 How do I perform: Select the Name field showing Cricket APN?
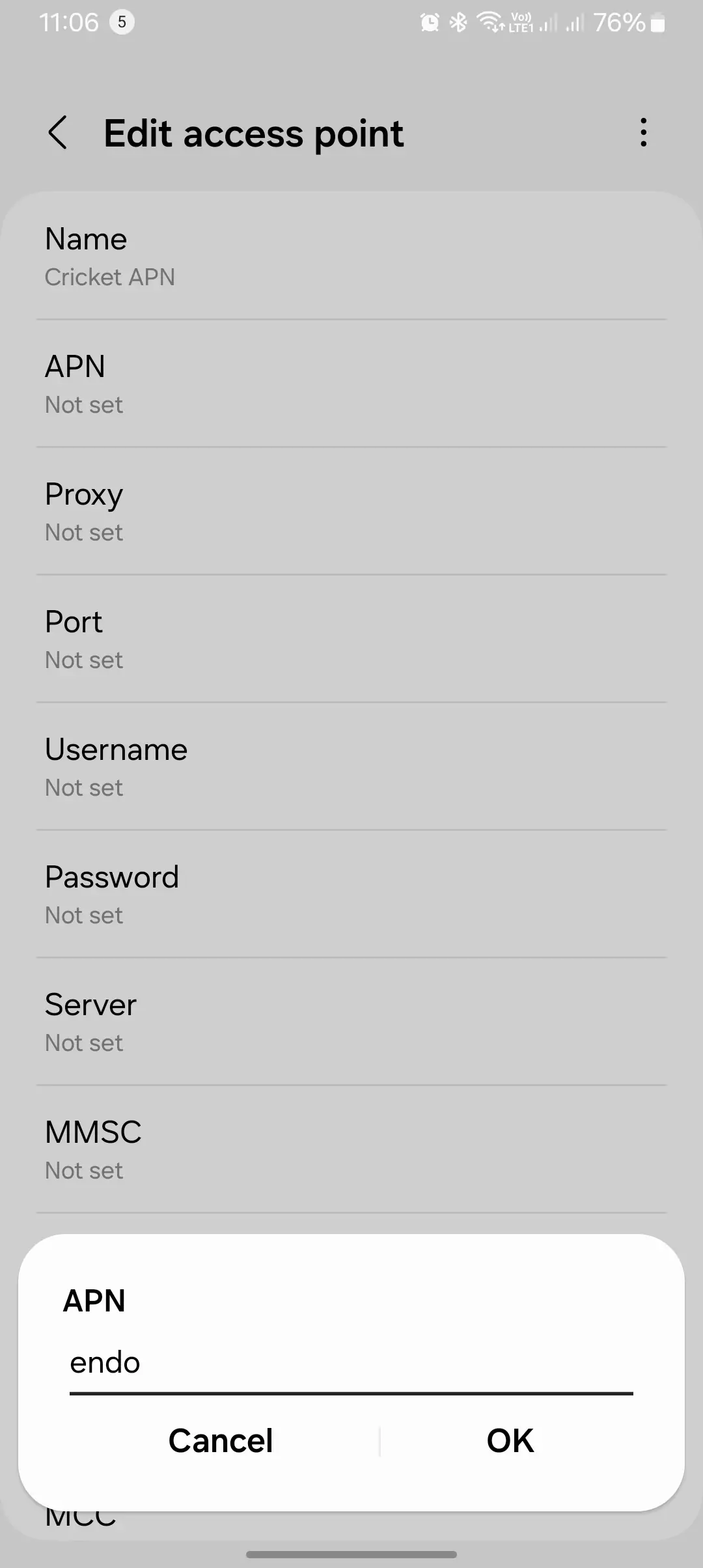[351, 257]
